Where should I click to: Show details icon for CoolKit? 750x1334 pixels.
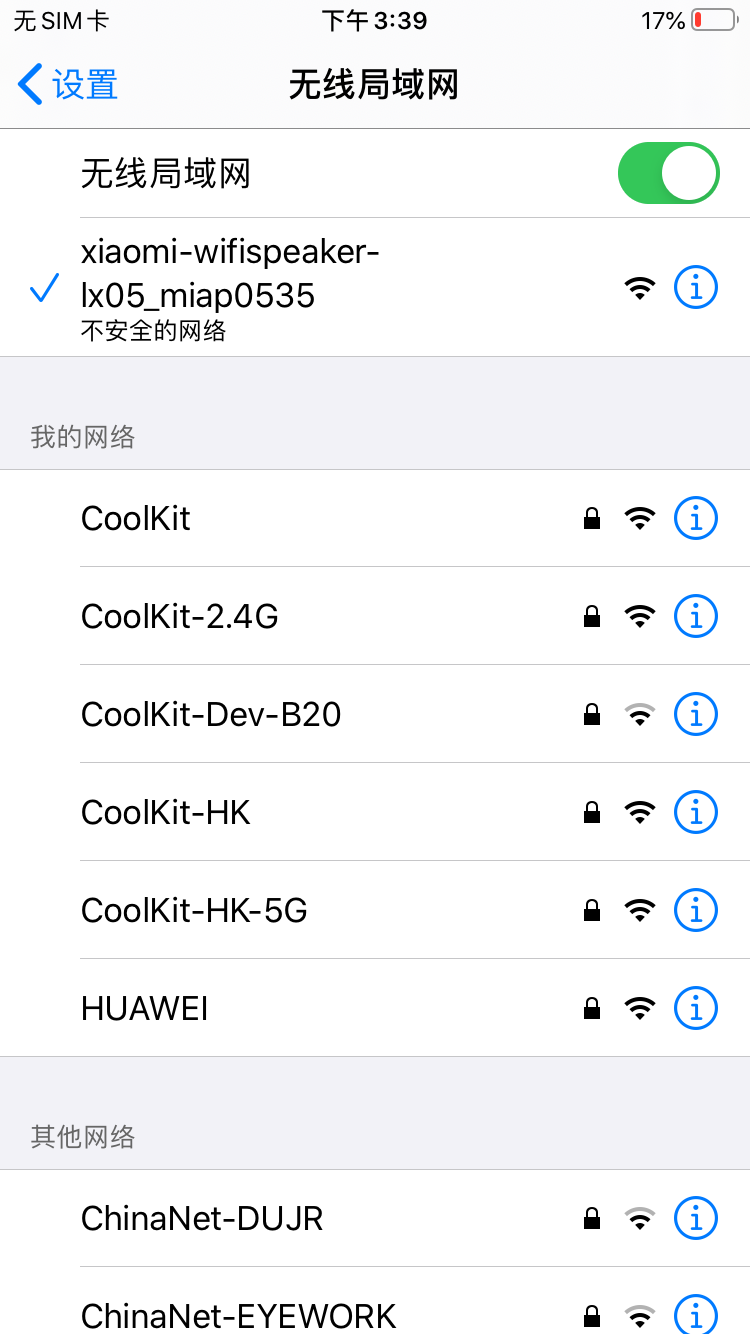coord(696,518)
